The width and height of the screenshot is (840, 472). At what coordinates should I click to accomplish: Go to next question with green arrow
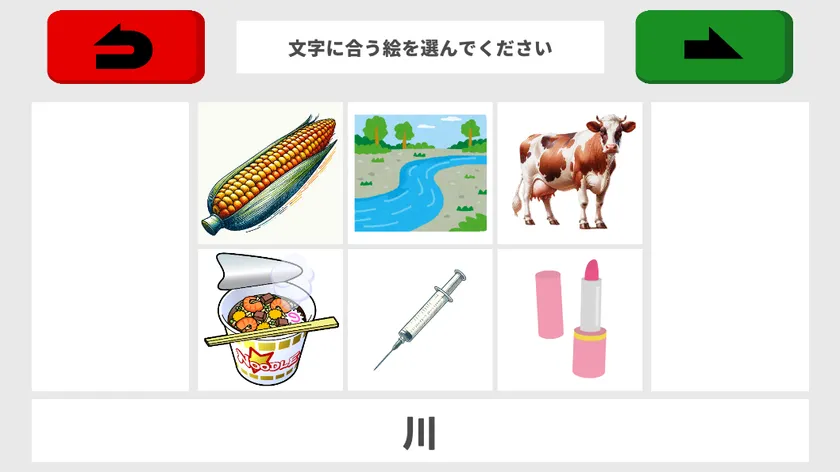tap(713, 46)
